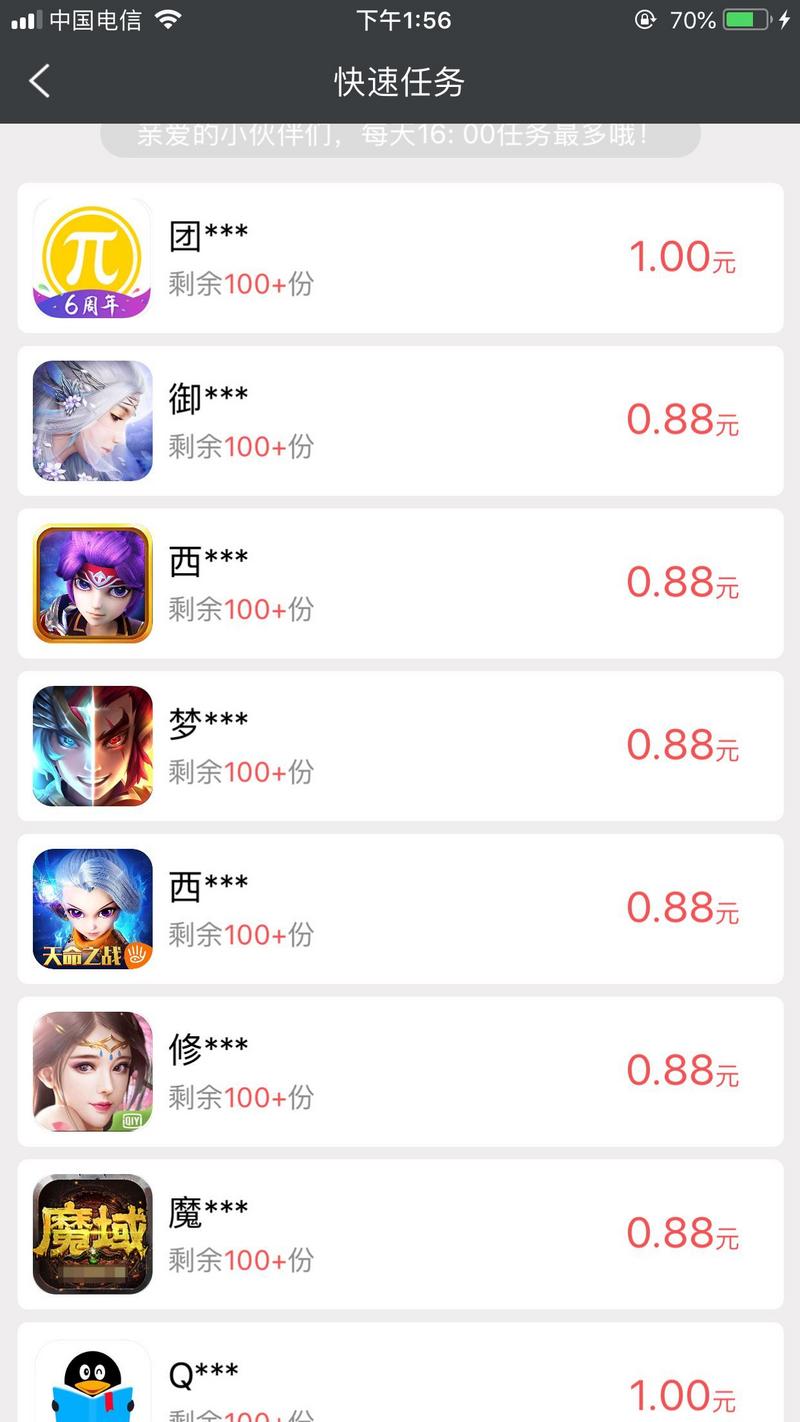
Task: Tap the 0.88元 reward beside 御***
Action: pyautogui.click(x=683, y=420)
